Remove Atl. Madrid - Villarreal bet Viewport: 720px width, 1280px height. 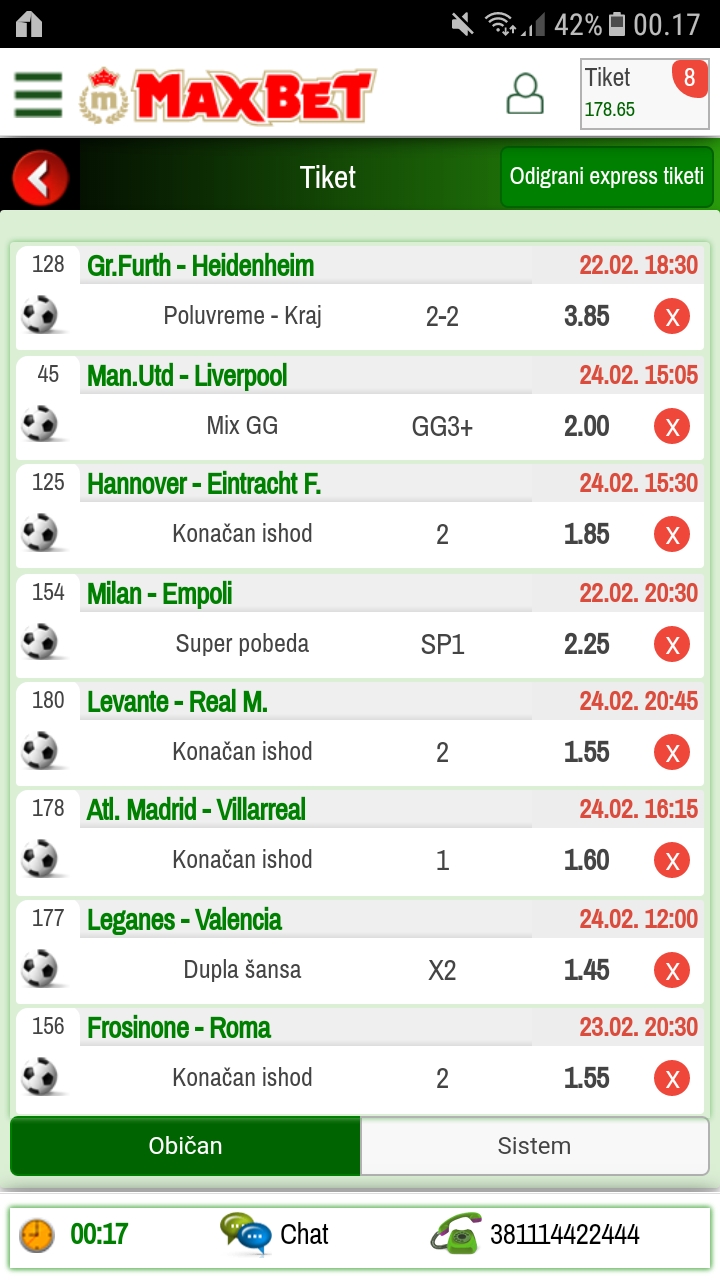click(672, 861)
